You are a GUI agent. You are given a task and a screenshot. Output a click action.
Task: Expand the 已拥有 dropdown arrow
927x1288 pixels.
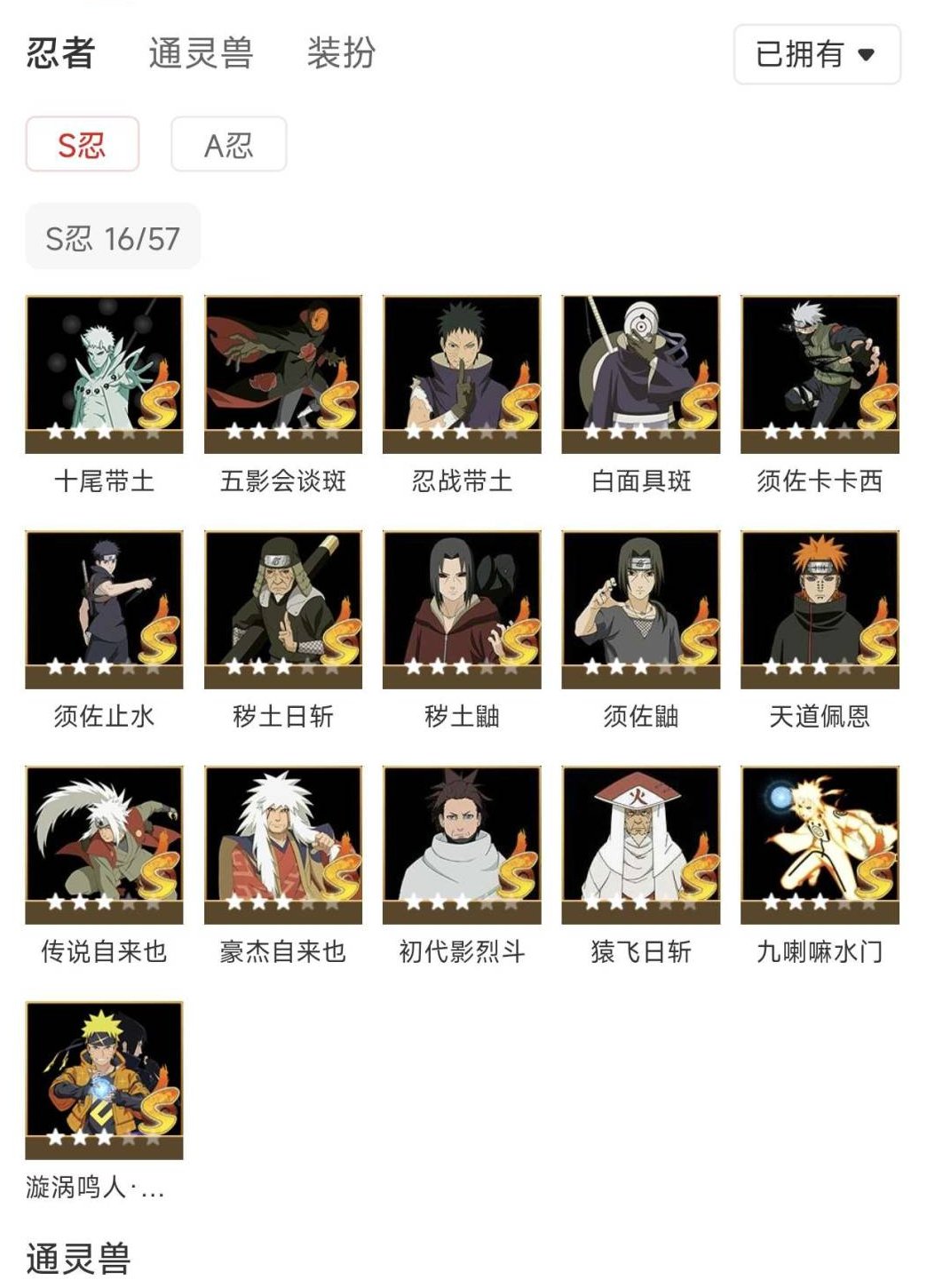click(866, 55)
